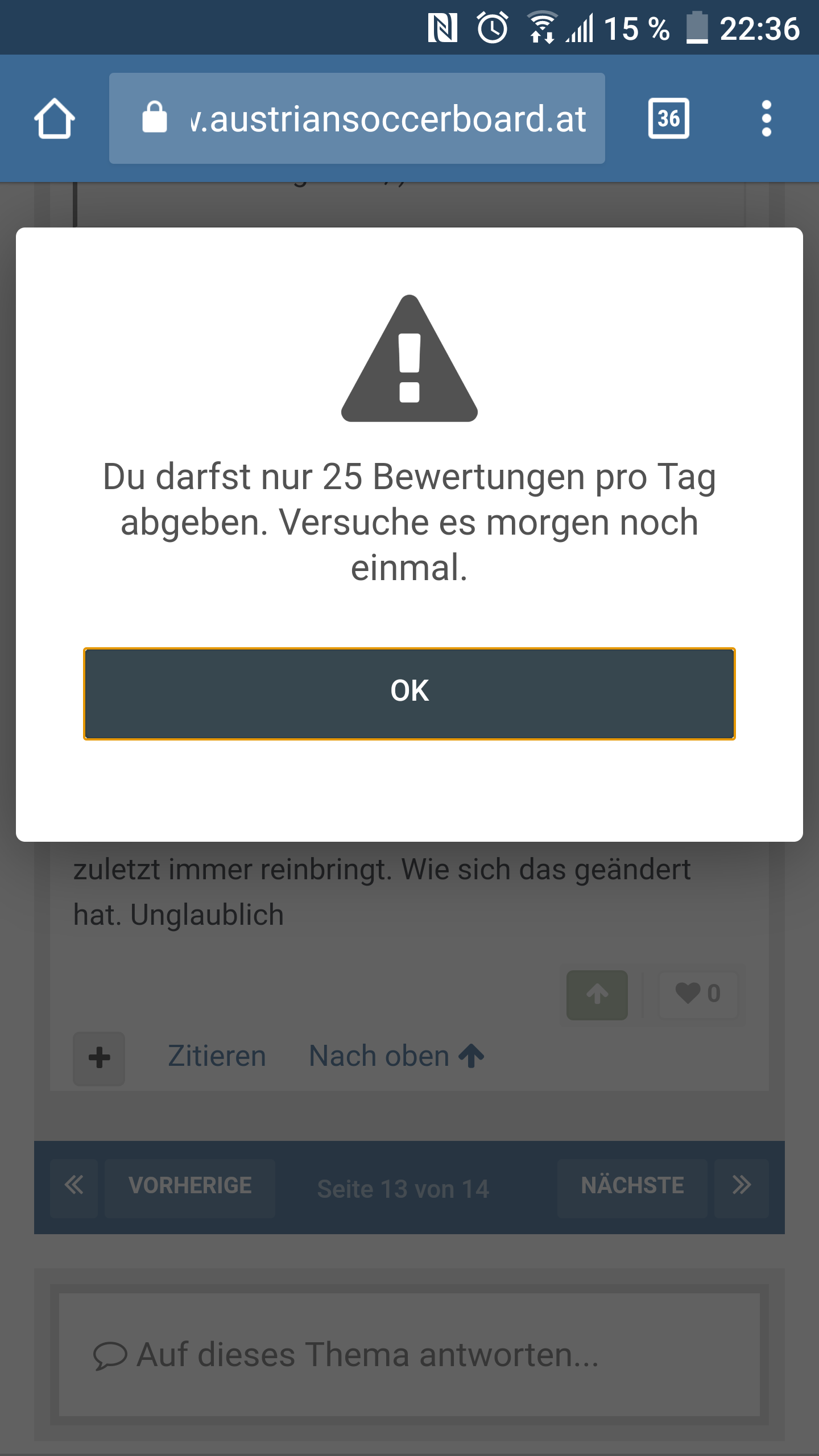Upvote the post with the green arrow
The width and height of the screenshot is (819, 1456).
[597, 995]
